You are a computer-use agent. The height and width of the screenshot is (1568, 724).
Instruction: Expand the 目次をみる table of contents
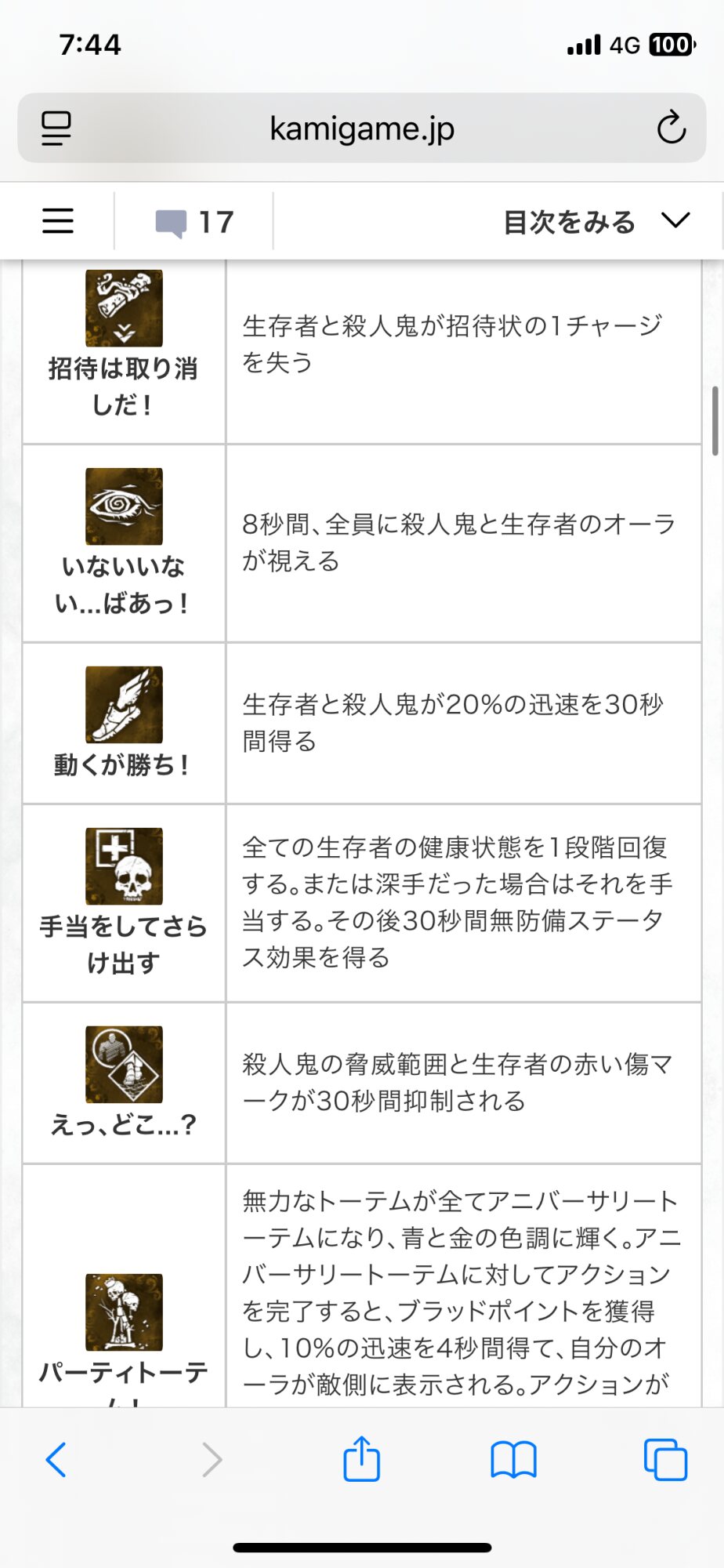pyautogui.click(x=597, y=222)
